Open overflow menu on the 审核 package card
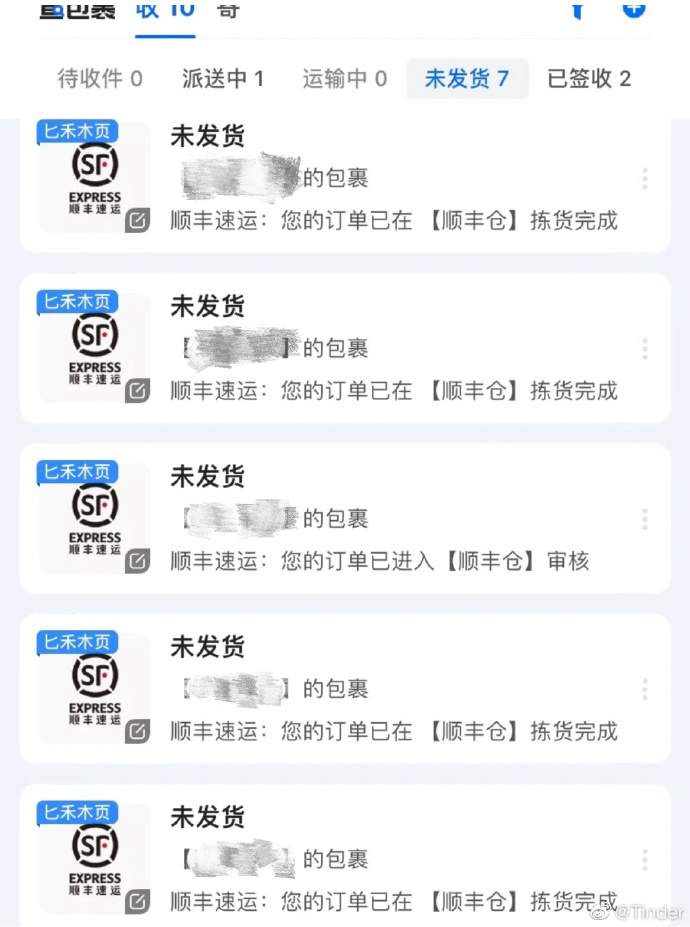This screenshot has height=927, width=690. click(x=645, y=519)
